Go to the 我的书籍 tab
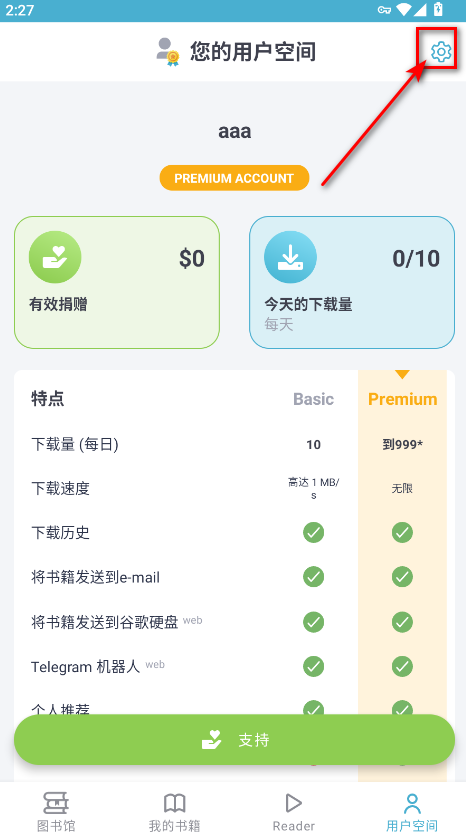Image resolution: width=466 pixels, height=837 pixels. coord(175,811)
